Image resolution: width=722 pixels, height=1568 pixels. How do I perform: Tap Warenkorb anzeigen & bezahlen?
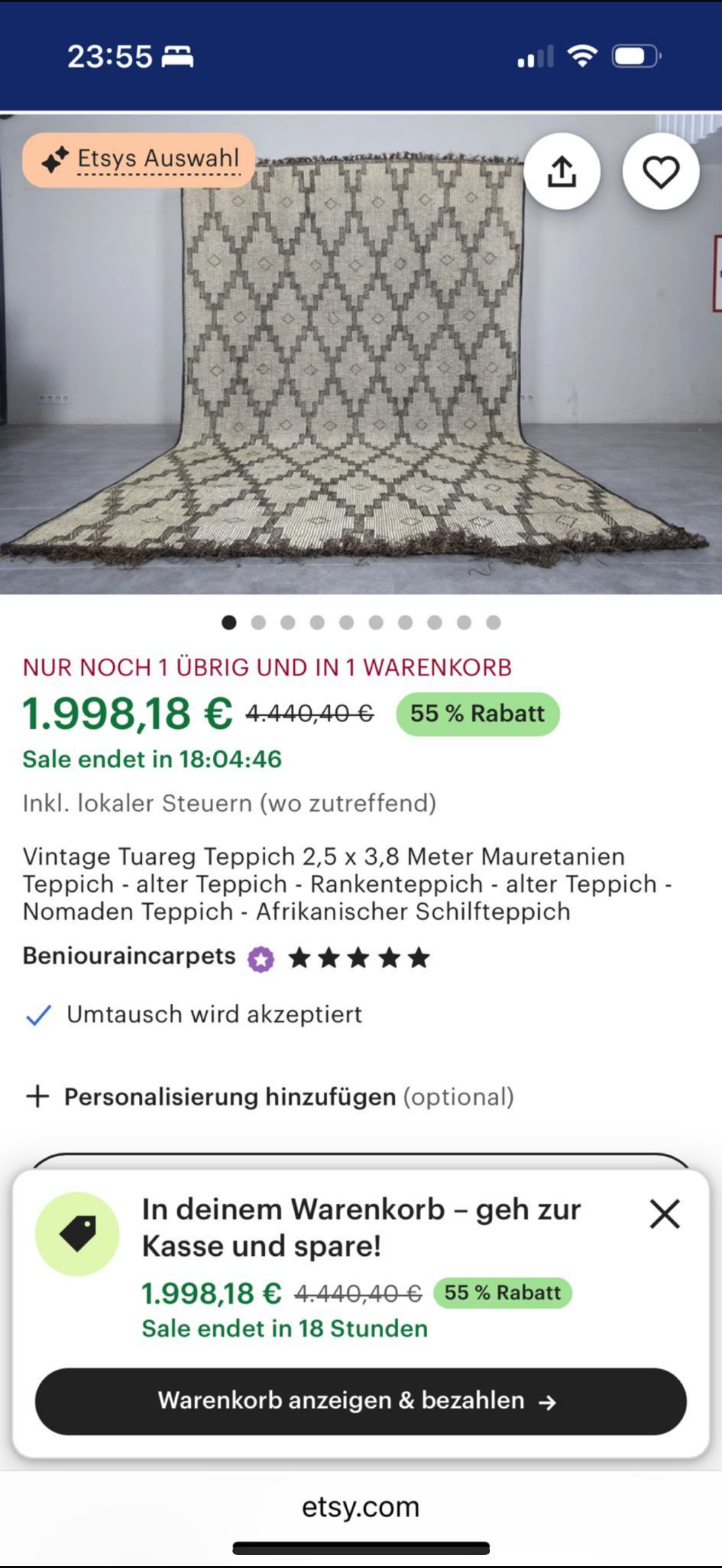[360, 1401]
